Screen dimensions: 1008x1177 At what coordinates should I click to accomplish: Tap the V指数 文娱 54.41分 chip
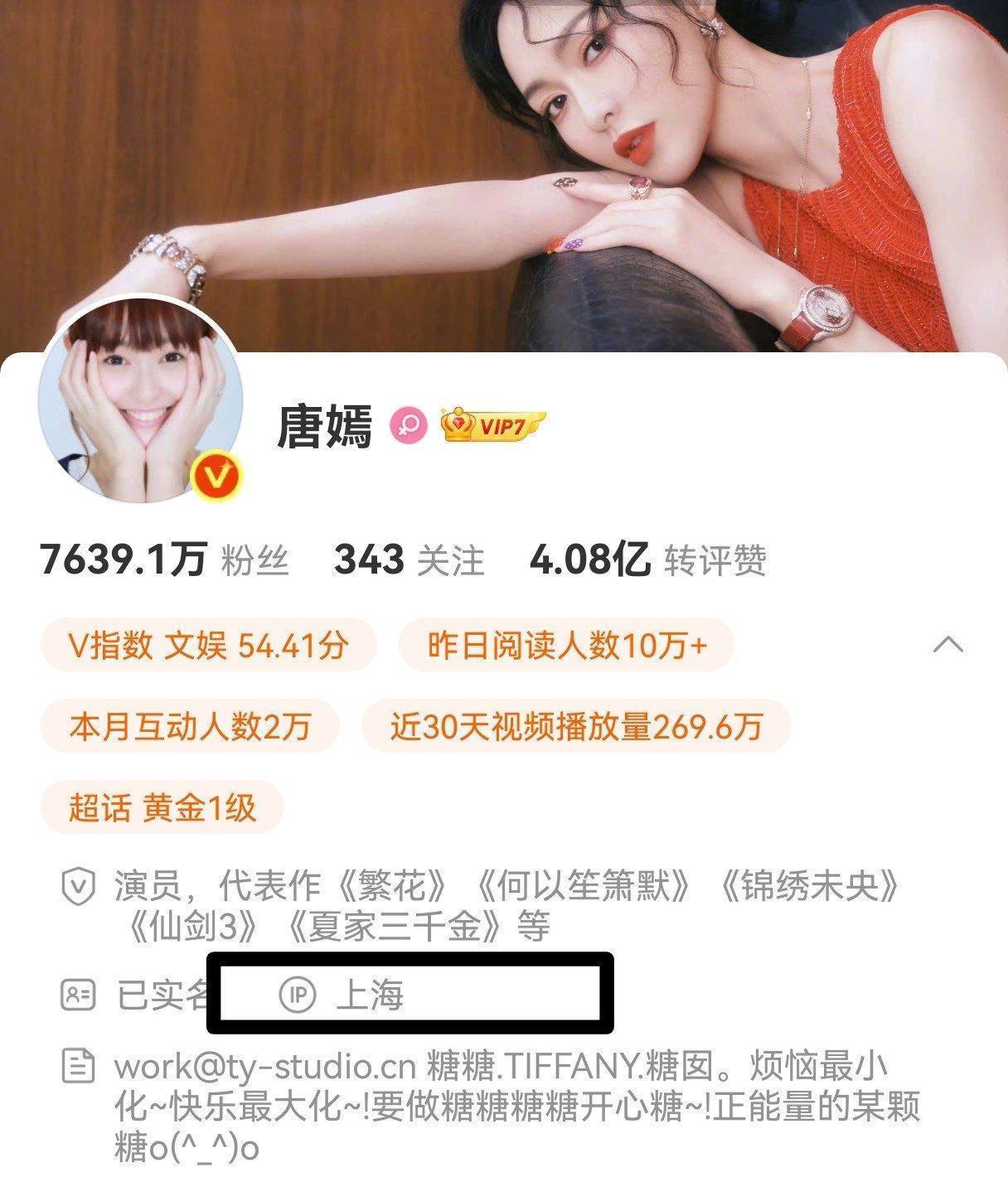(x=208, y=645)
